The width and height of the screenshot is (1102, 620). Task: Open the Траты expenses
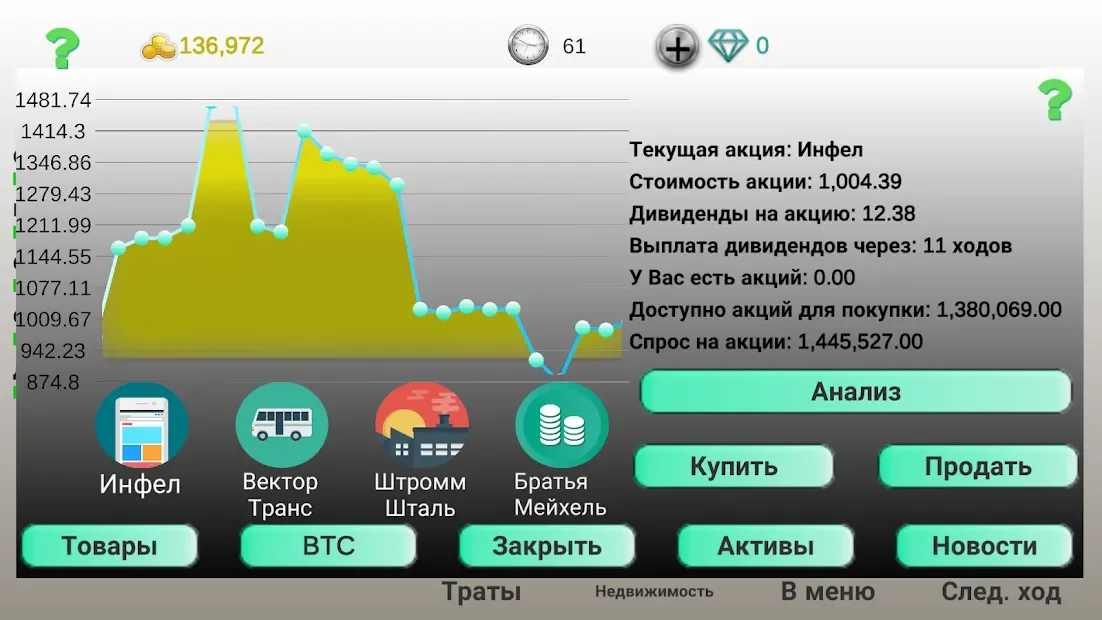[482, 592]
